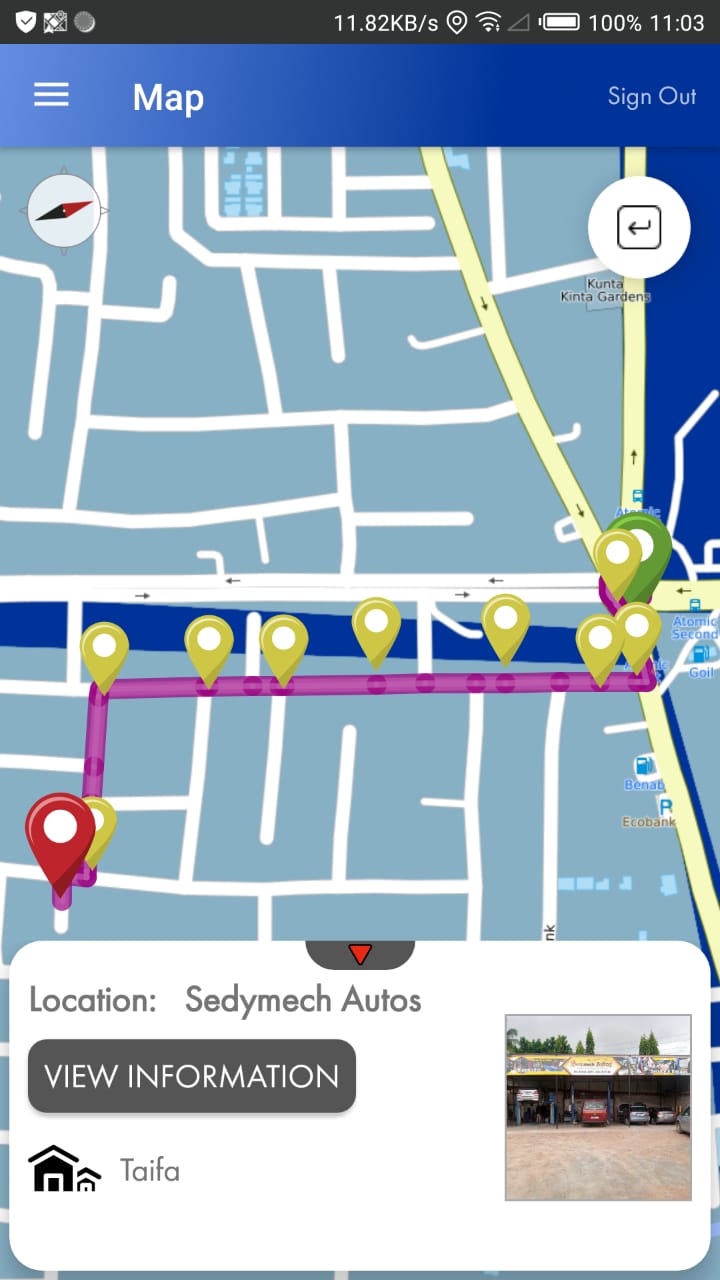Tap Sign Out

point(651,96)
